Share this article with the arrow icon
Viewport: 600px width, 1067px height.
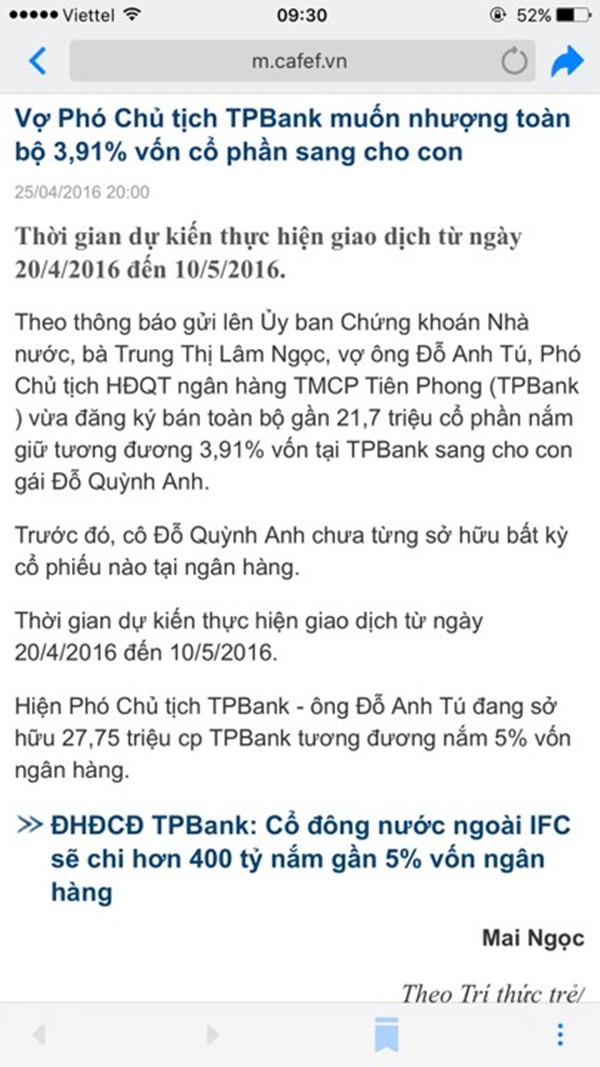567,62
